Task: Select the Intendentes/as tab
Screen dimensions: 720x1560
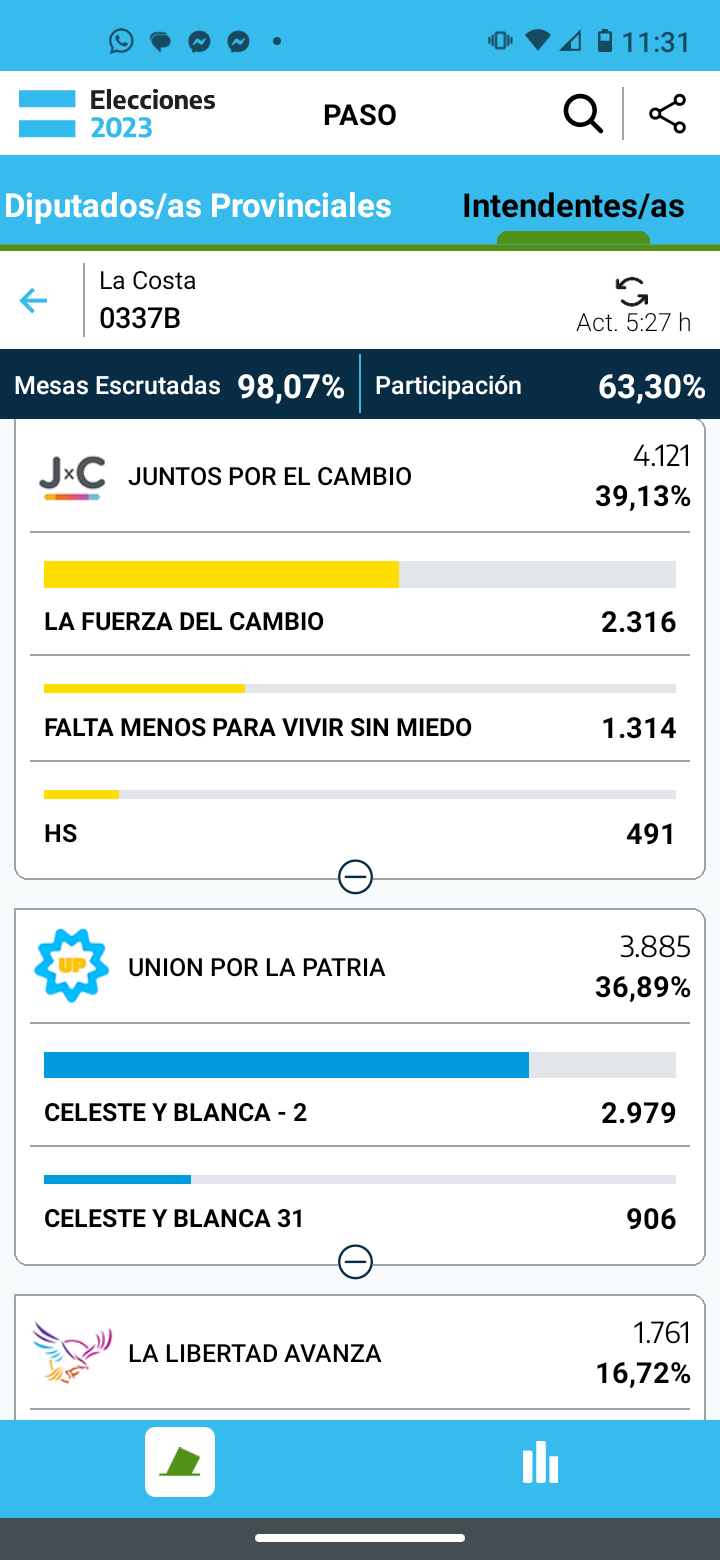Action: pos(573,206)
